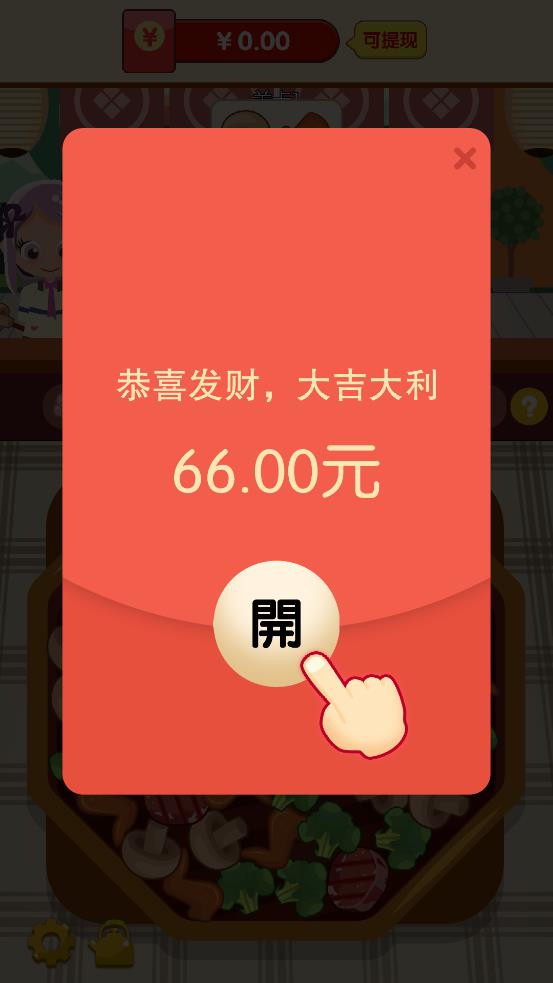
Task: Tap the 開 button to open the red envelope
Action: pyautogui.click(x=276, y=624)
